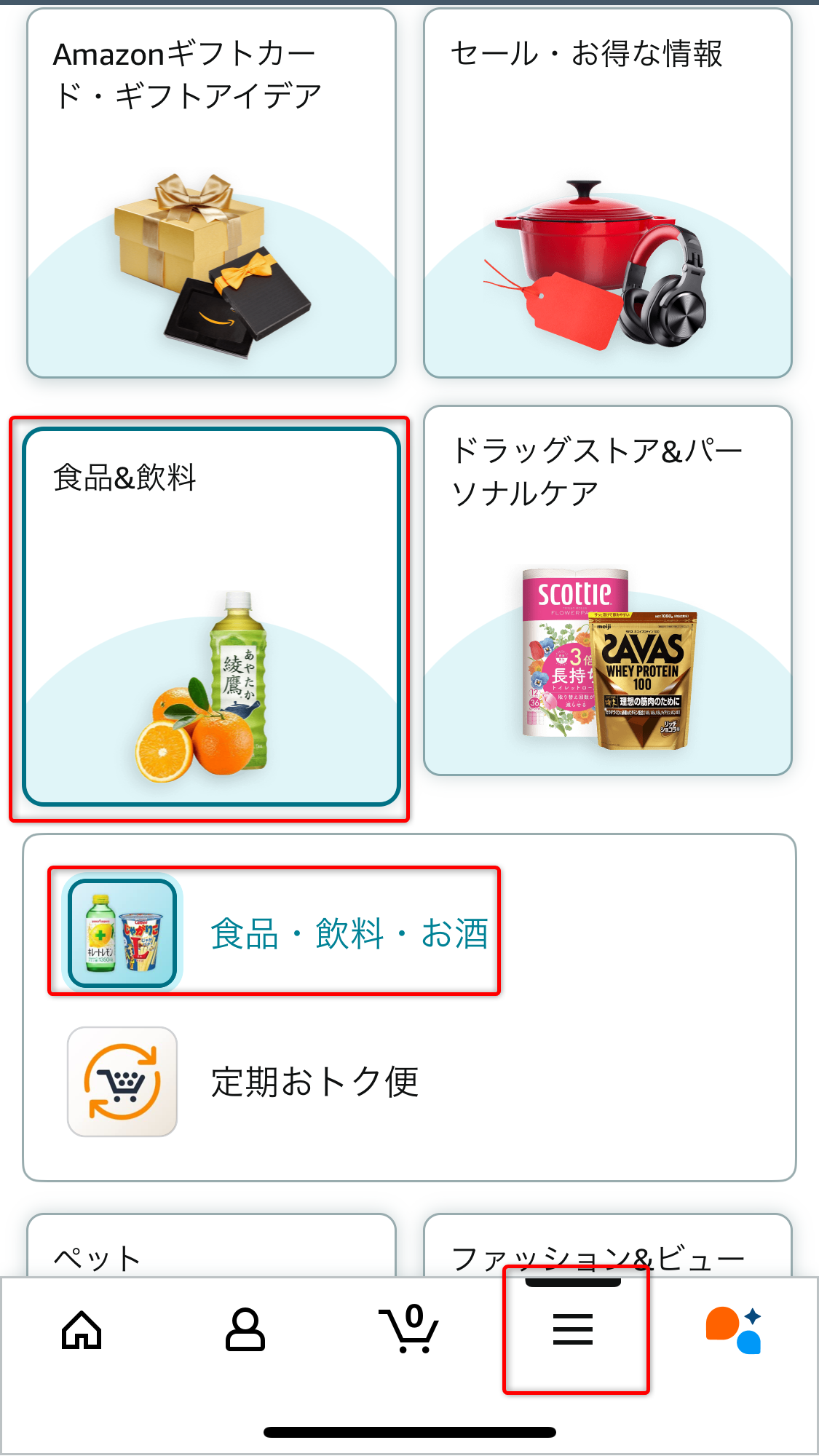Viewport: 819px width, 1456px height.
Task: Open the ファッション&ビューティー category card
Action: coord(607,1249)
